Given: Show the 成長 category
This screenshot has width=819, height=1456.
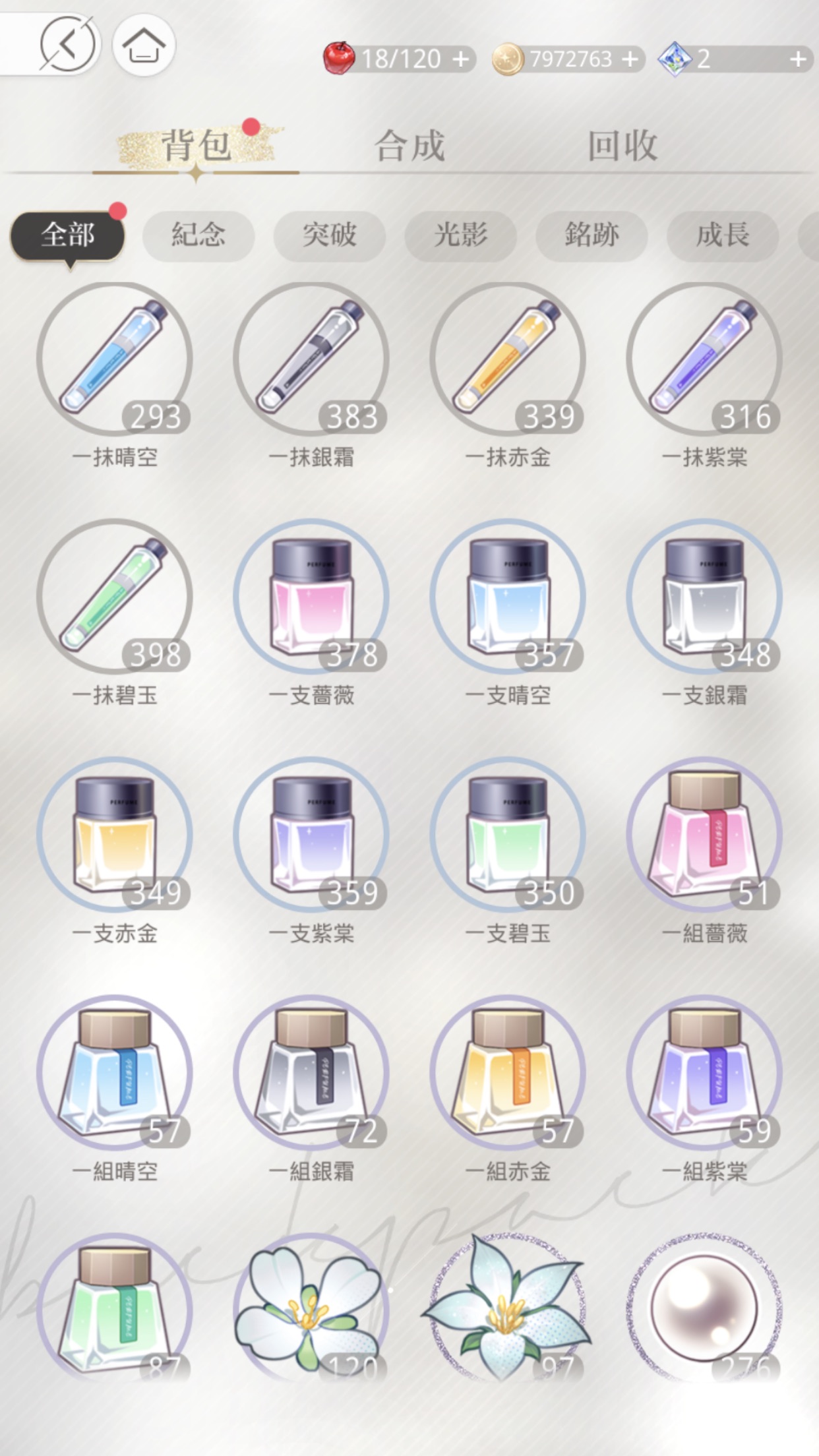Looking at the screenshot, I should 722,235.
